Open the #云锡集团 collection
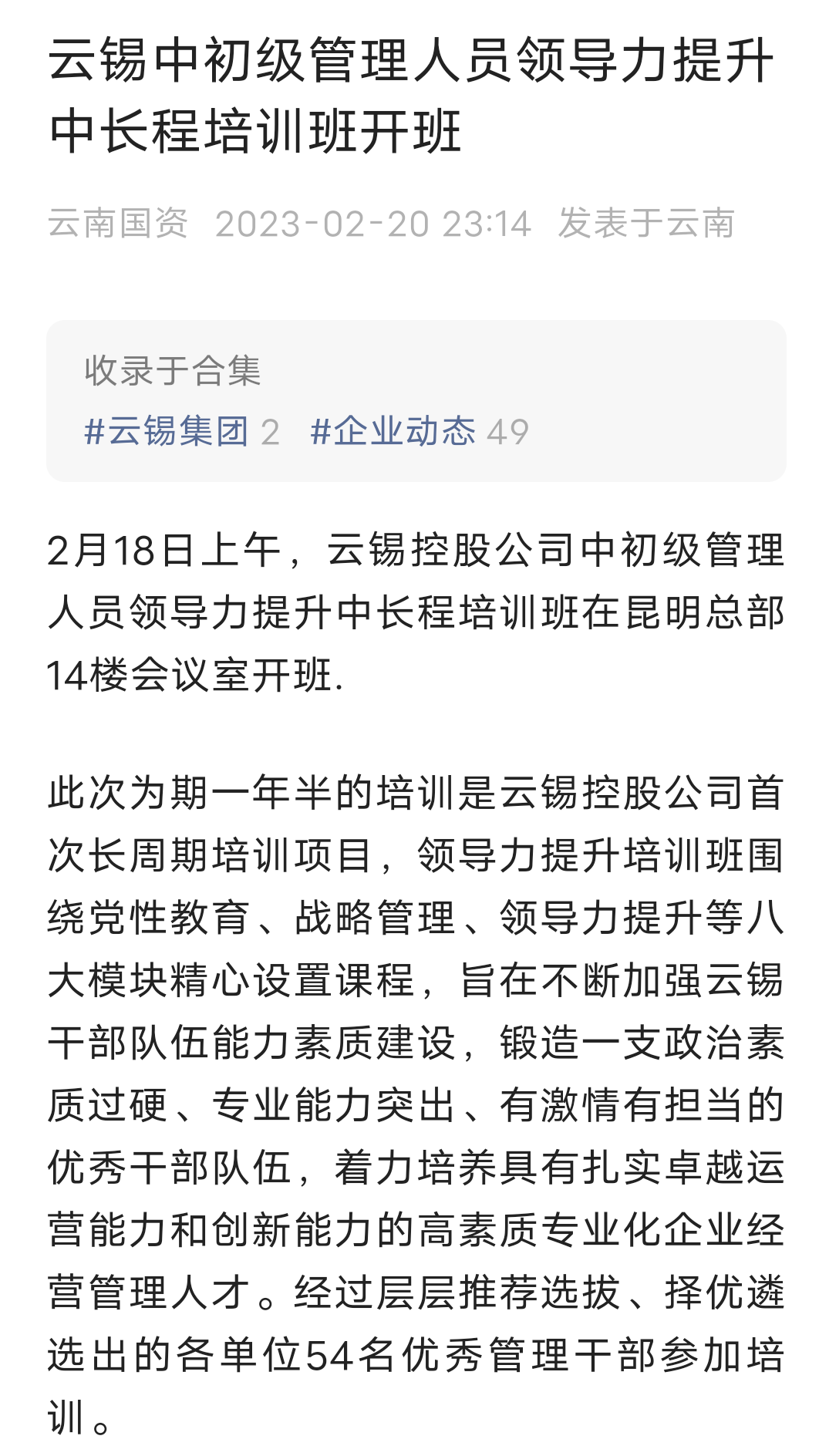The height and width of the screenshot is (1456, 819). 166,431
